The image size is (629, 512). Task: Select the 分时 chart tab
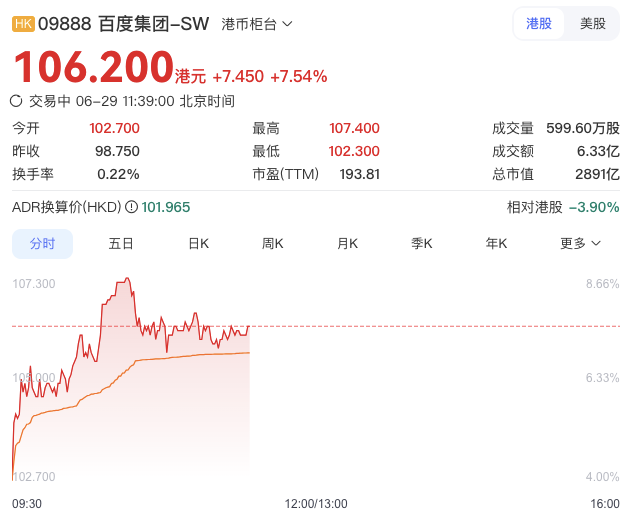tap(43, 244)
